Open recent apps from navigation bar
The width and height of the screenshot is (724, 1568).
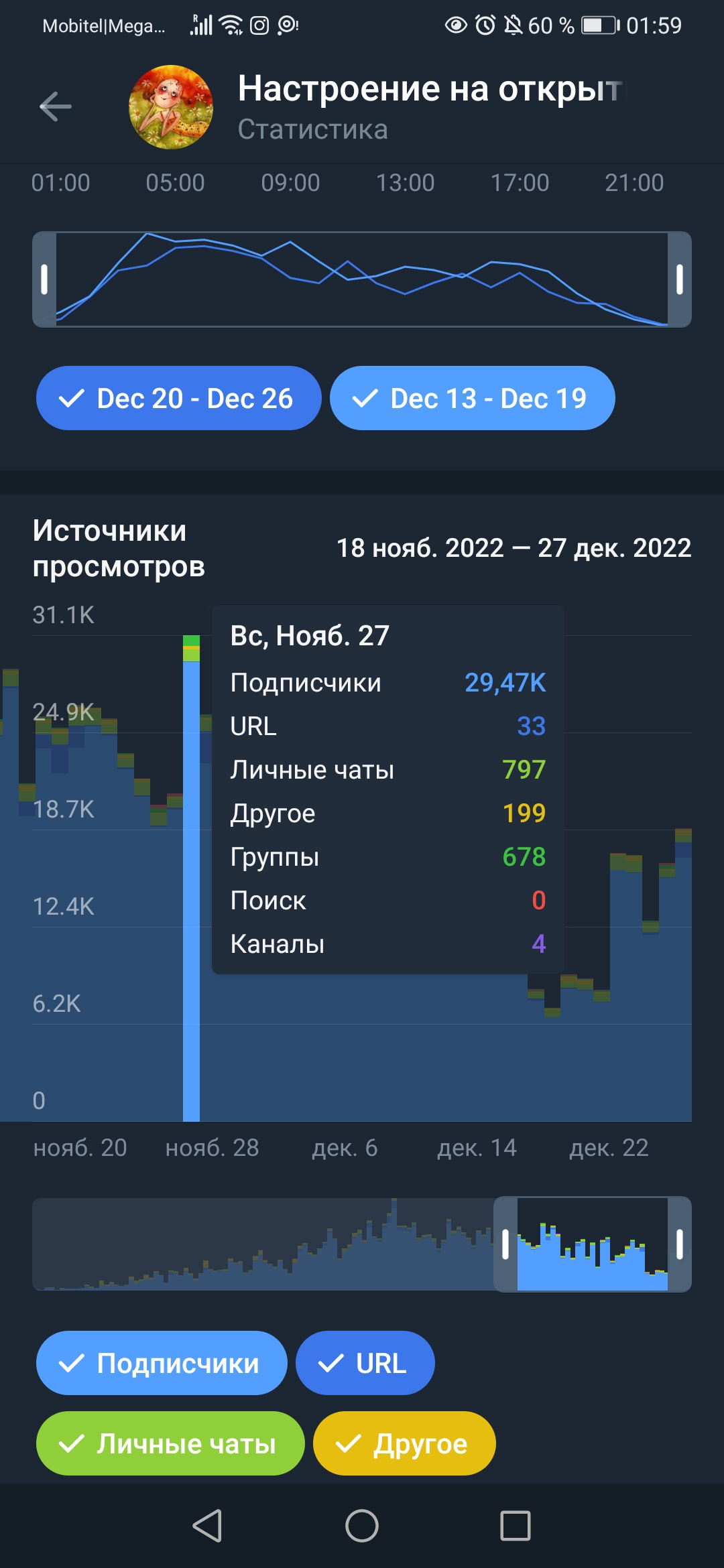[516, 1526]
